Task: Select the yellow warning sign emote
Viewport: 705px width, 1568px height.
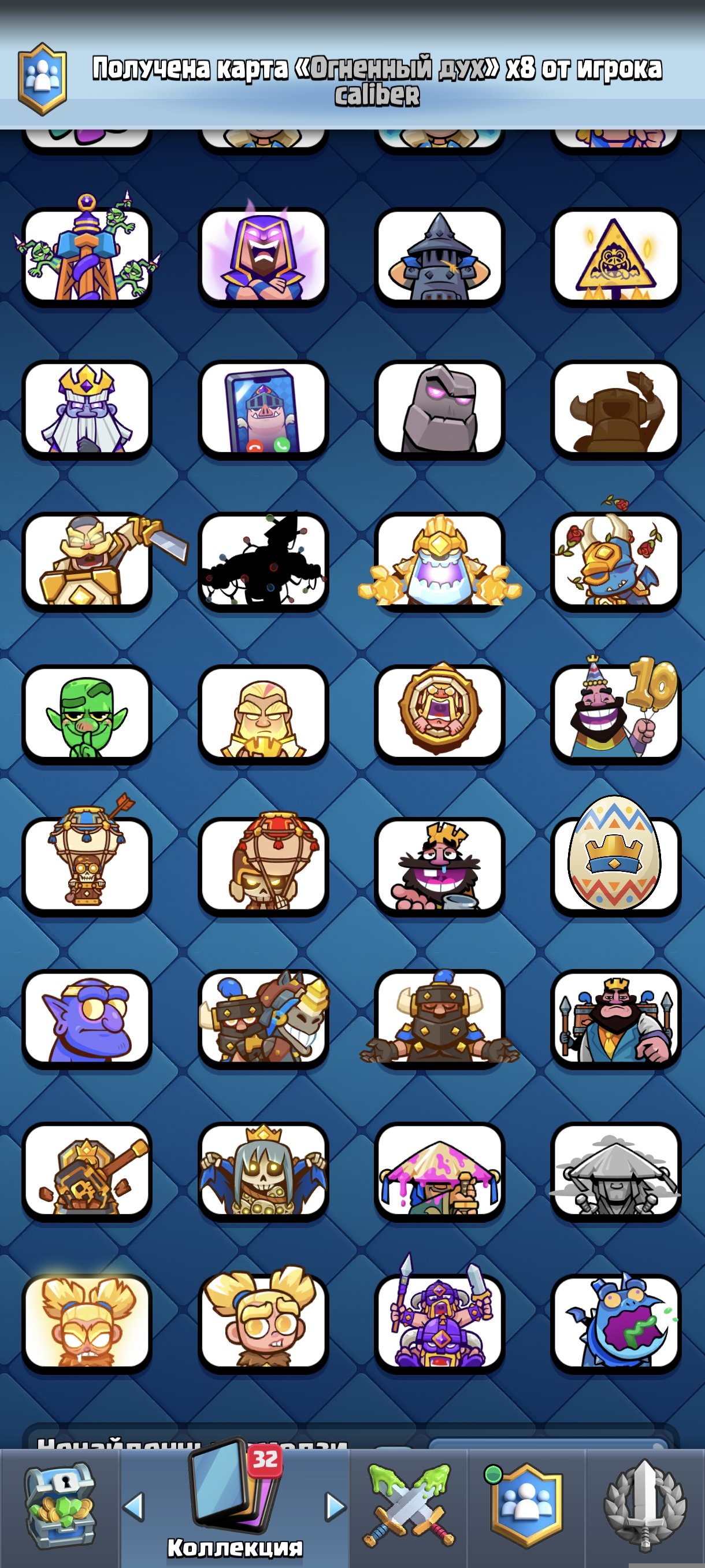Action: click(615, 256)
